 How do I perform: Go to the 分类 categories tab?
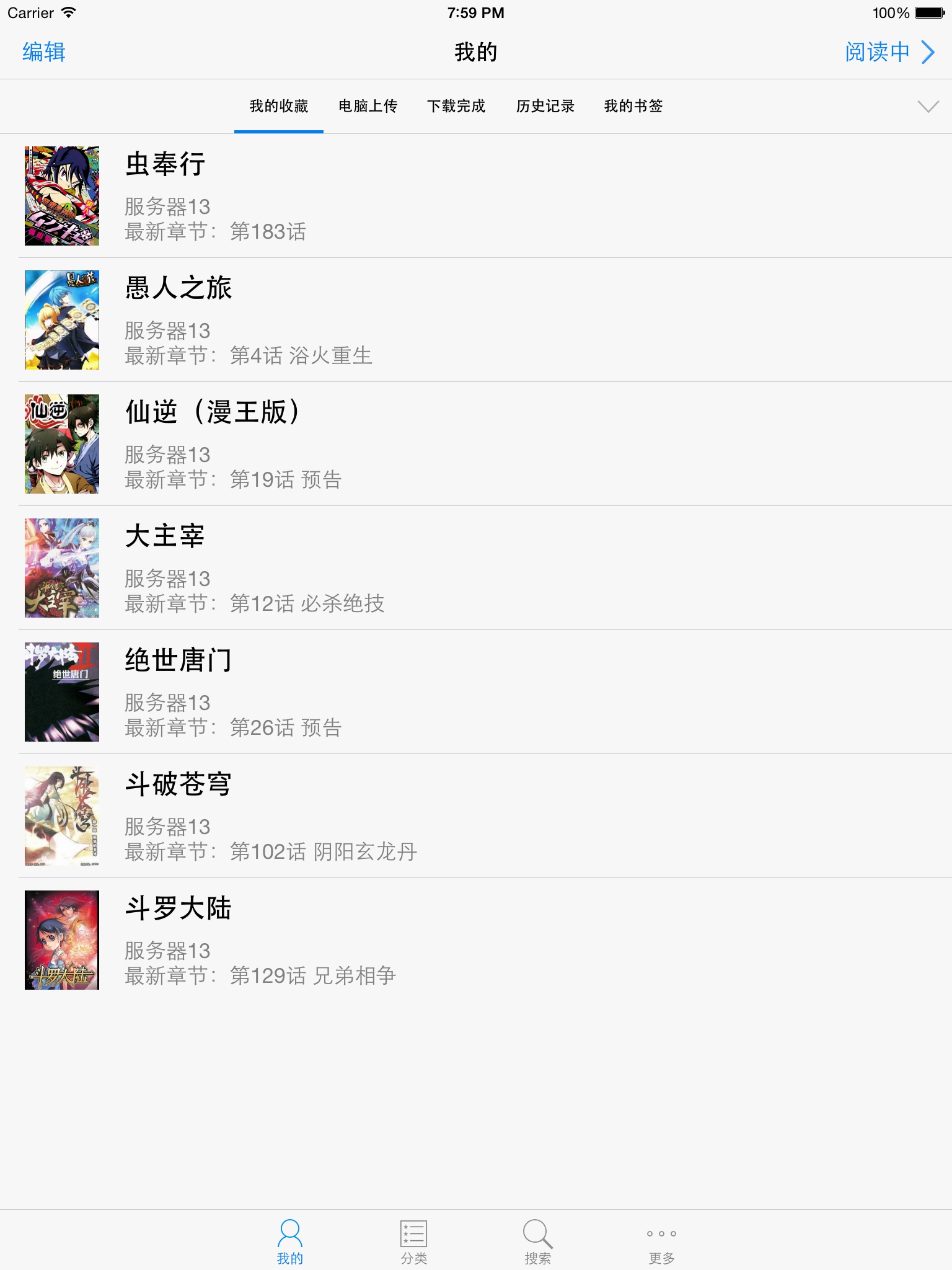[x=414, y=1241]
